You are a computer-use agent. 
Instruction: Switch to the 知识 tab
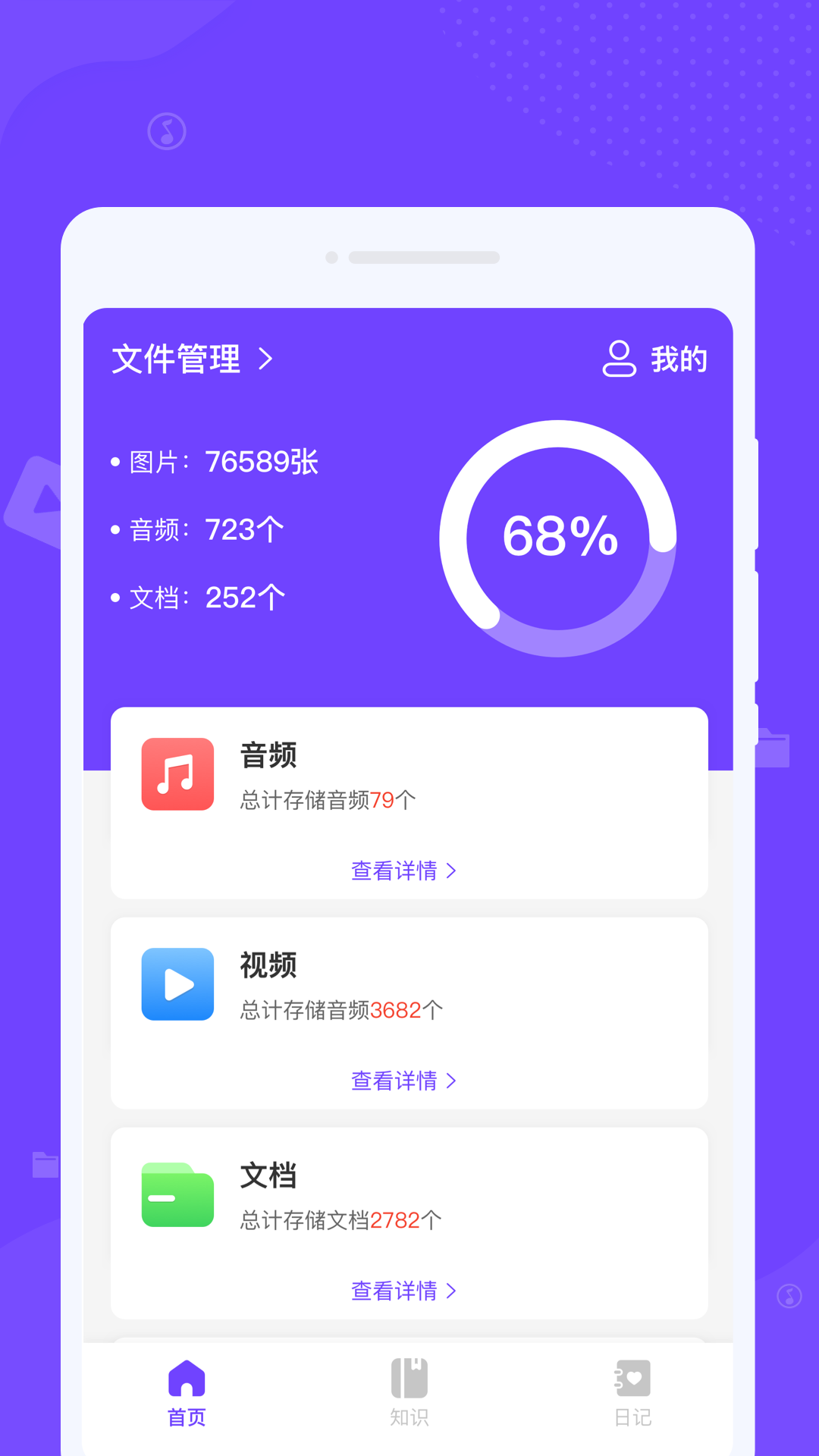(409, 1395)
